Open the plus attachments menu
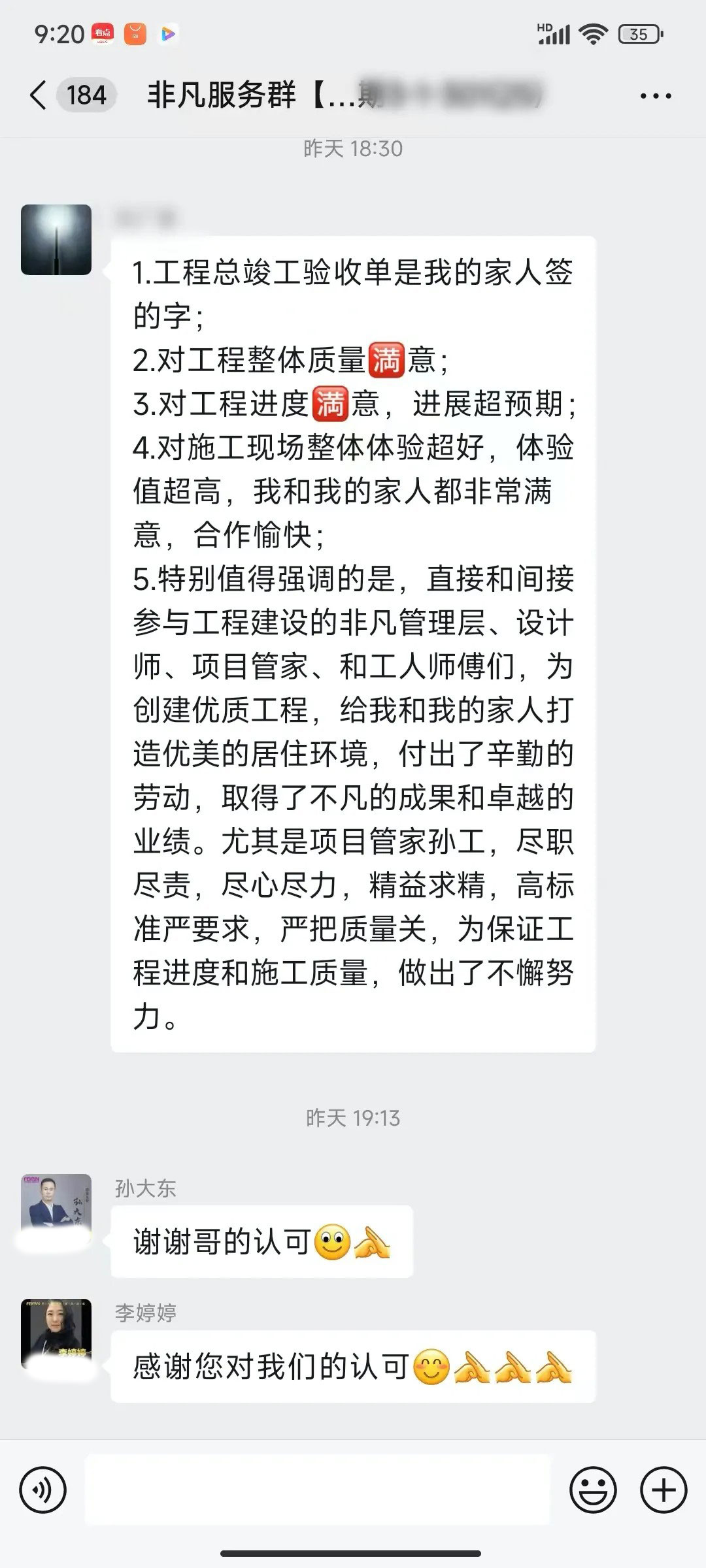The image size is (706, 1568). point(664,1490)
